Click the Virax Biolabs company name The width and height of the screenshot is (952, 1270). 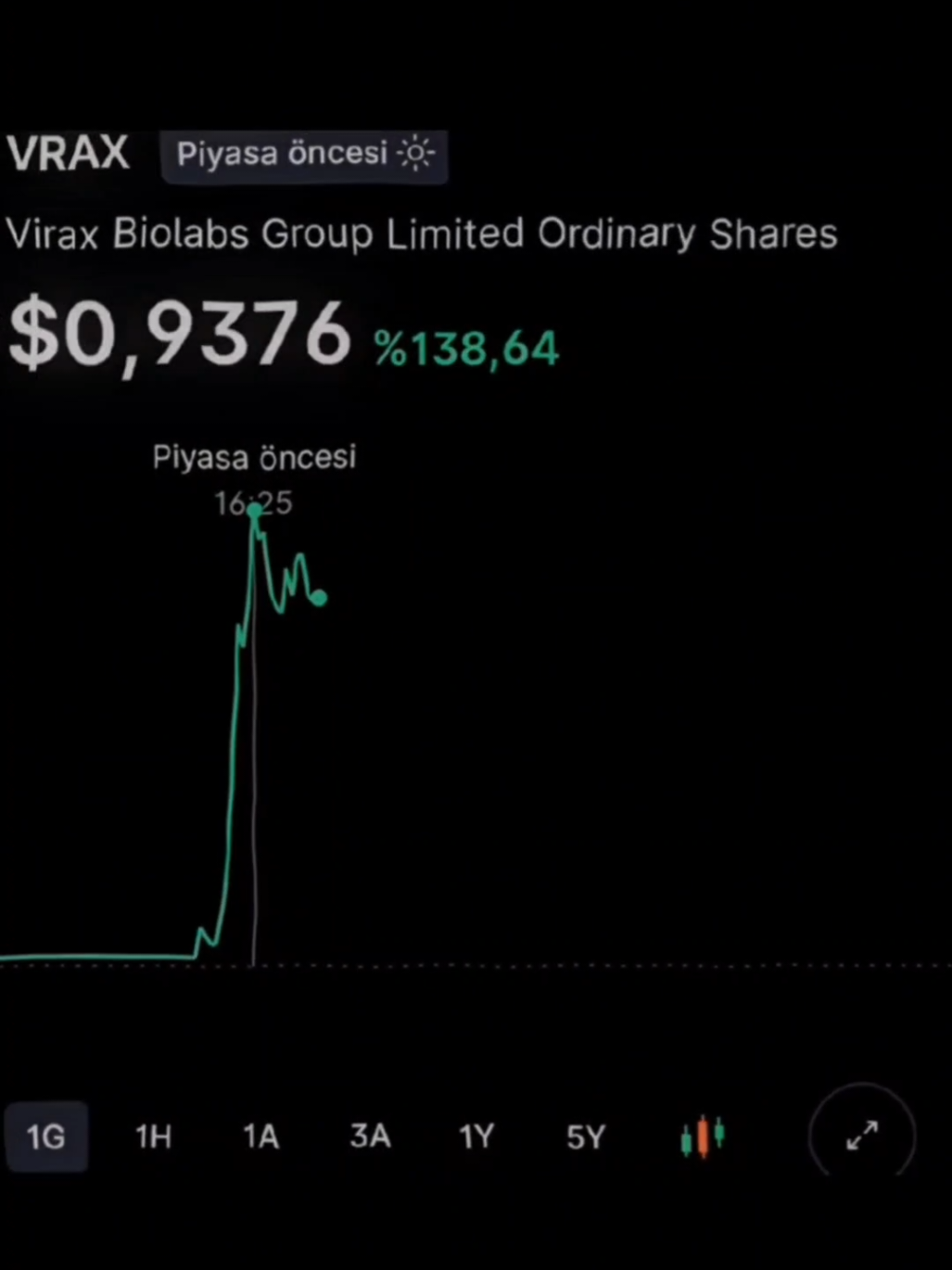point(422,234)
